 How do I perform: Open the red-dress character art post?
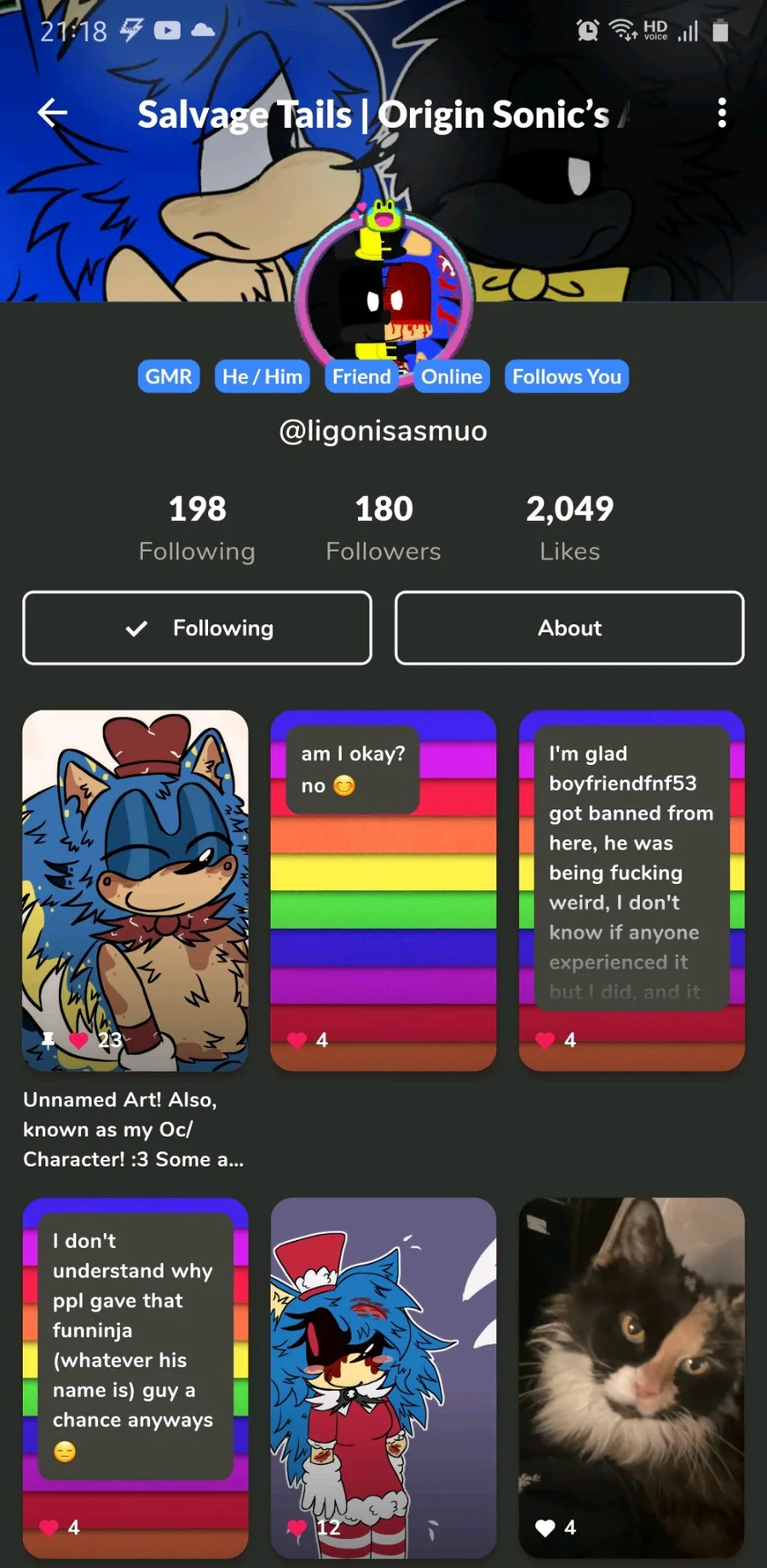[383, 1377]
